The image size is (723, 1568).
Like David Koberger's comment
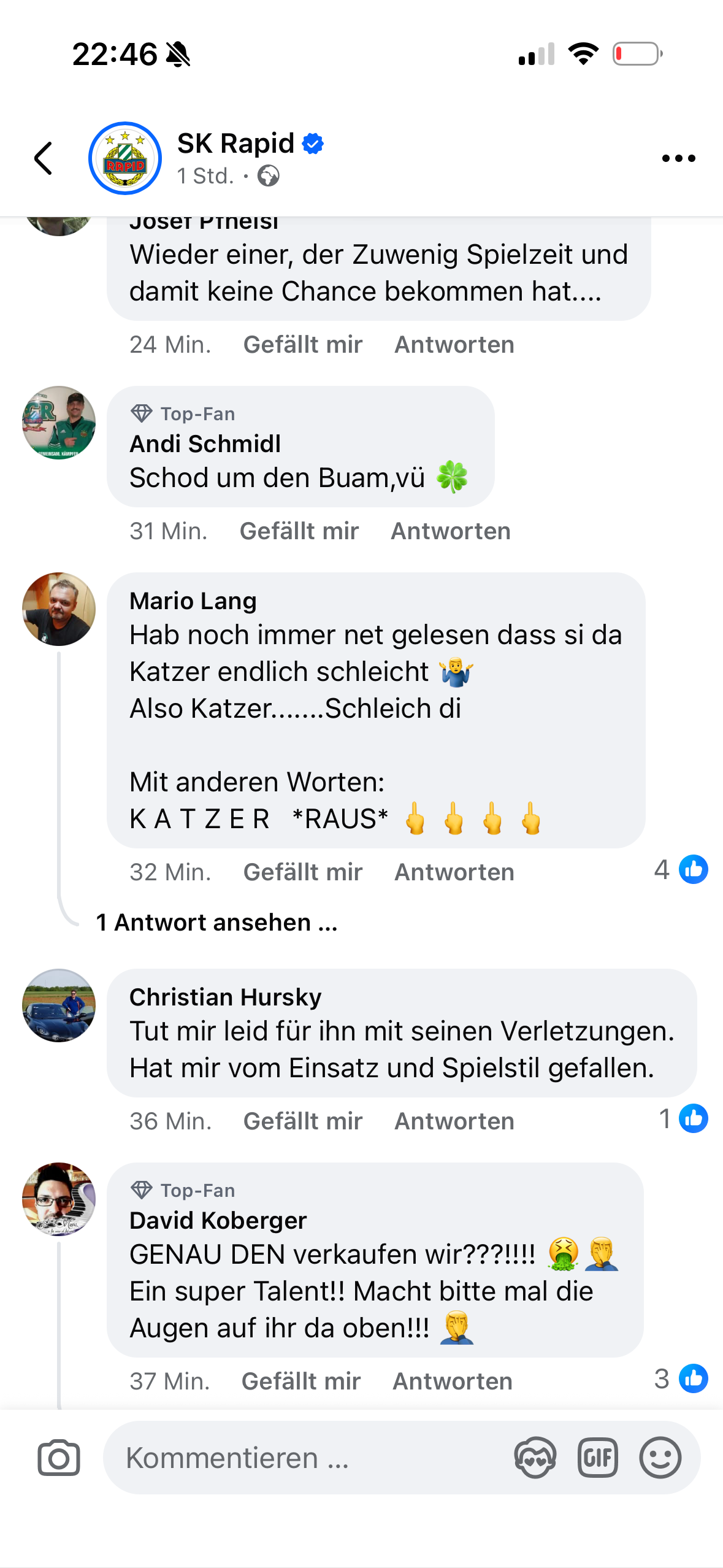(300, 1382)
